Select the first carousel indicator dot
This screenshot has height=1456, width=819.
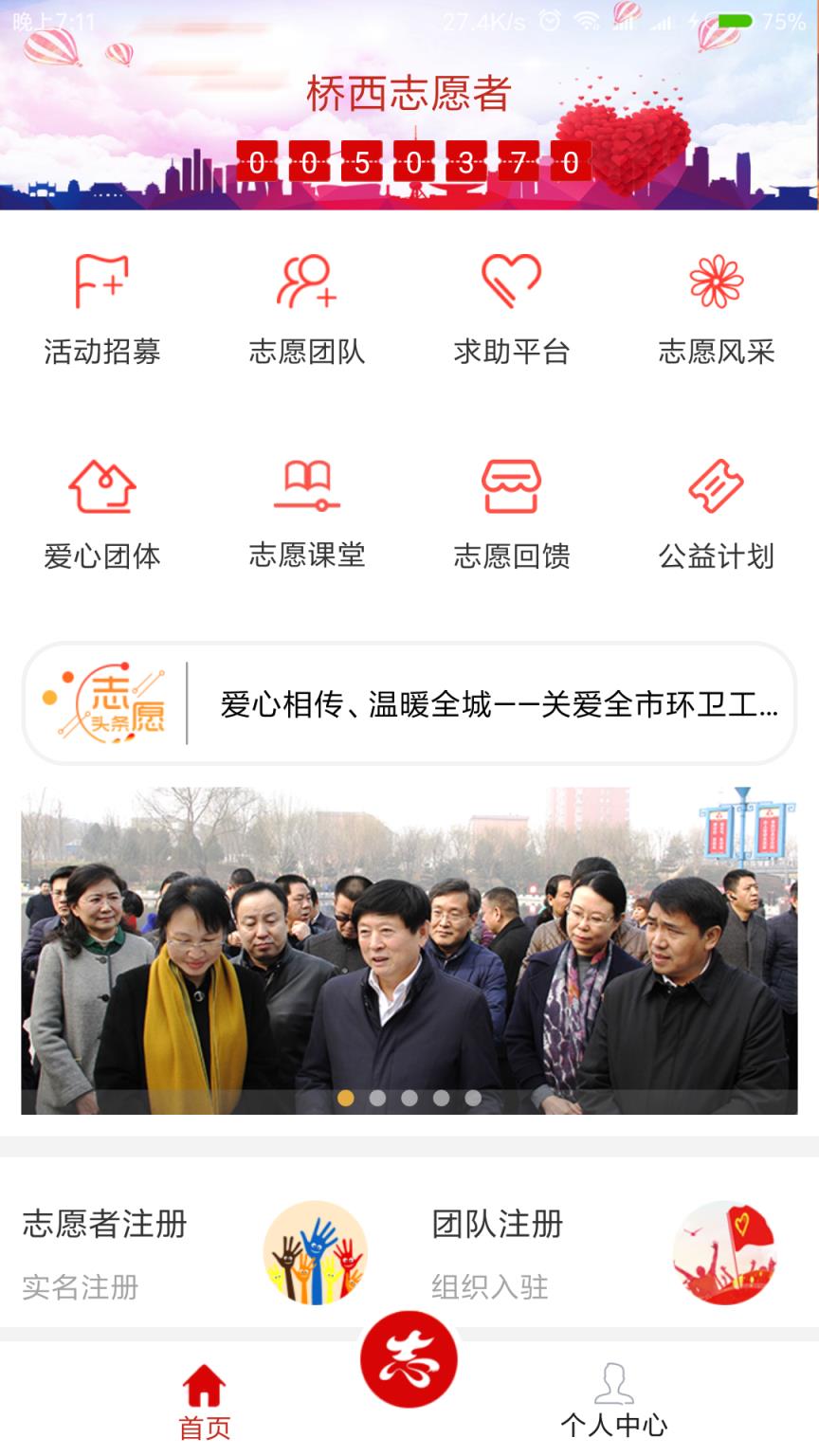(x=347, y=1098)
